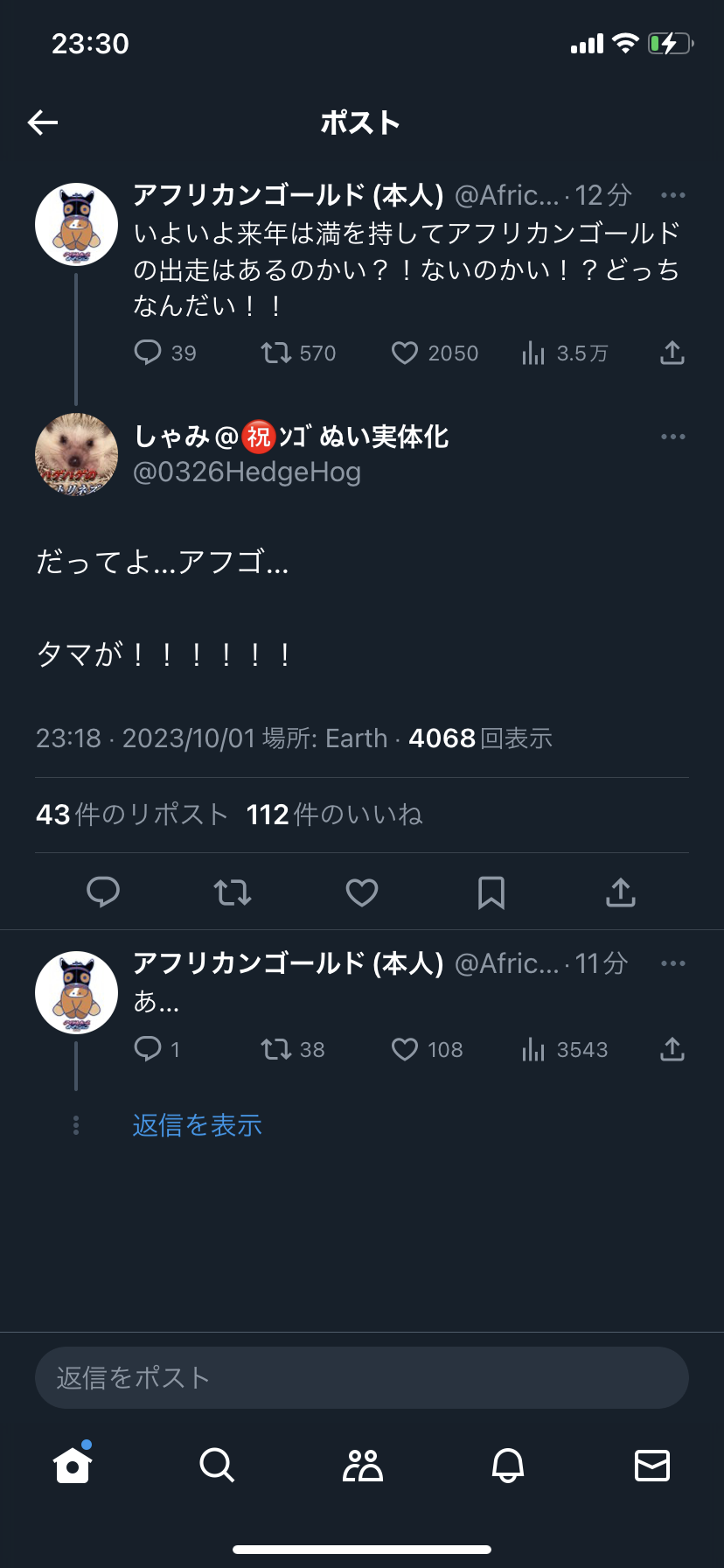
Task: Like the あ... reply post
Action: click(405, 1049)
